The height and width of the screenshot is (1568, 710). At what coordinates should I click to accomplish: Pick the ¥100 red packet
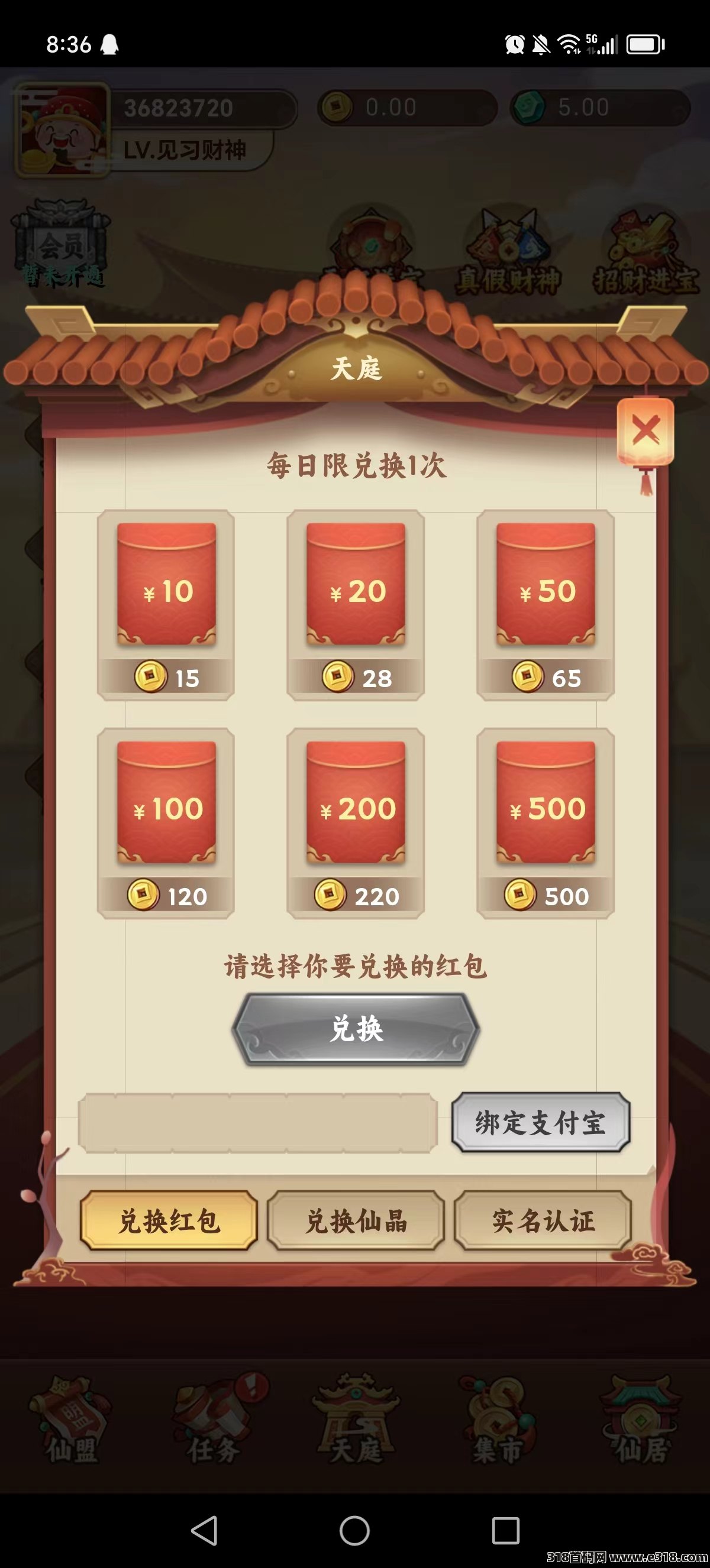pyautogui.click(x=166, y=822)
